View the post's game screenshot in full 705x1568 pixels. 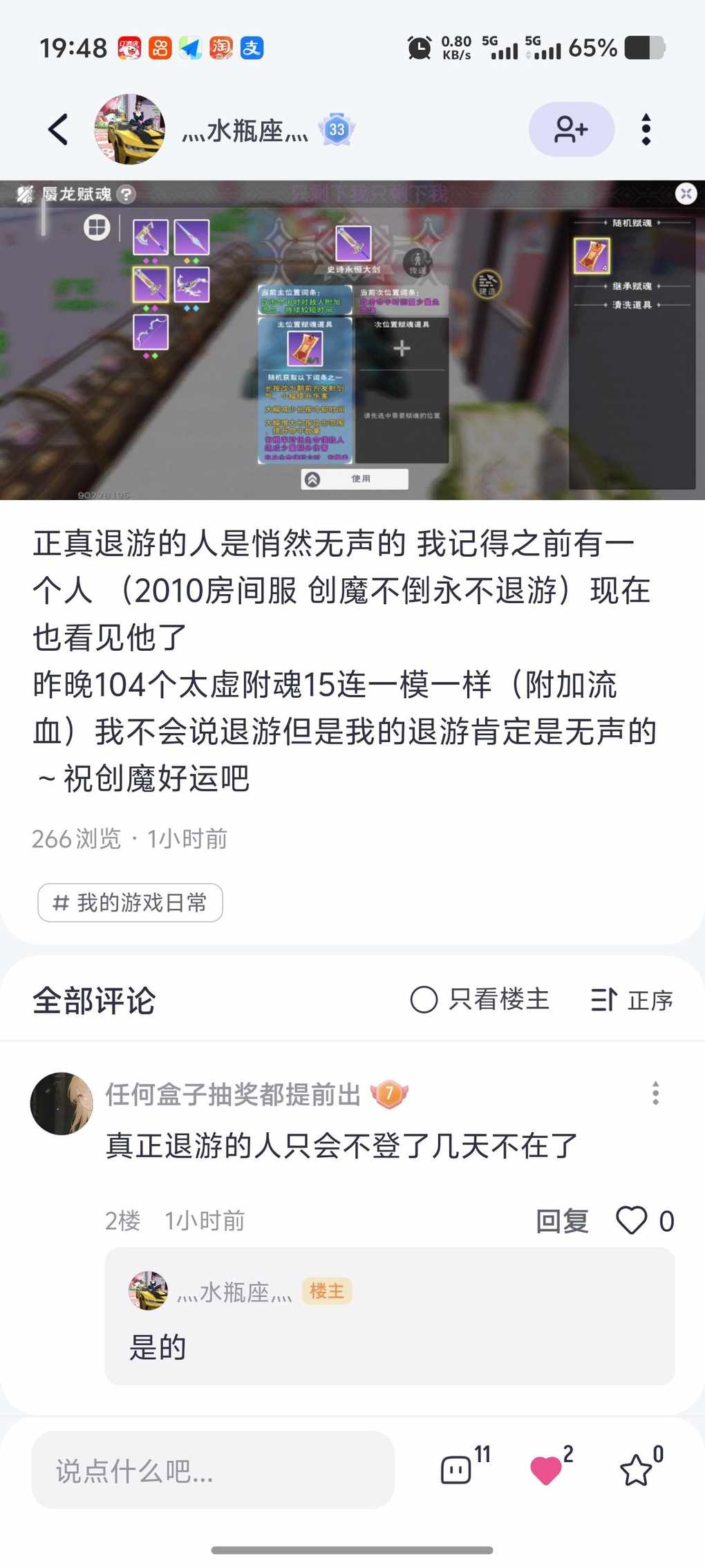pyautogui.click(x=352, y=340)
